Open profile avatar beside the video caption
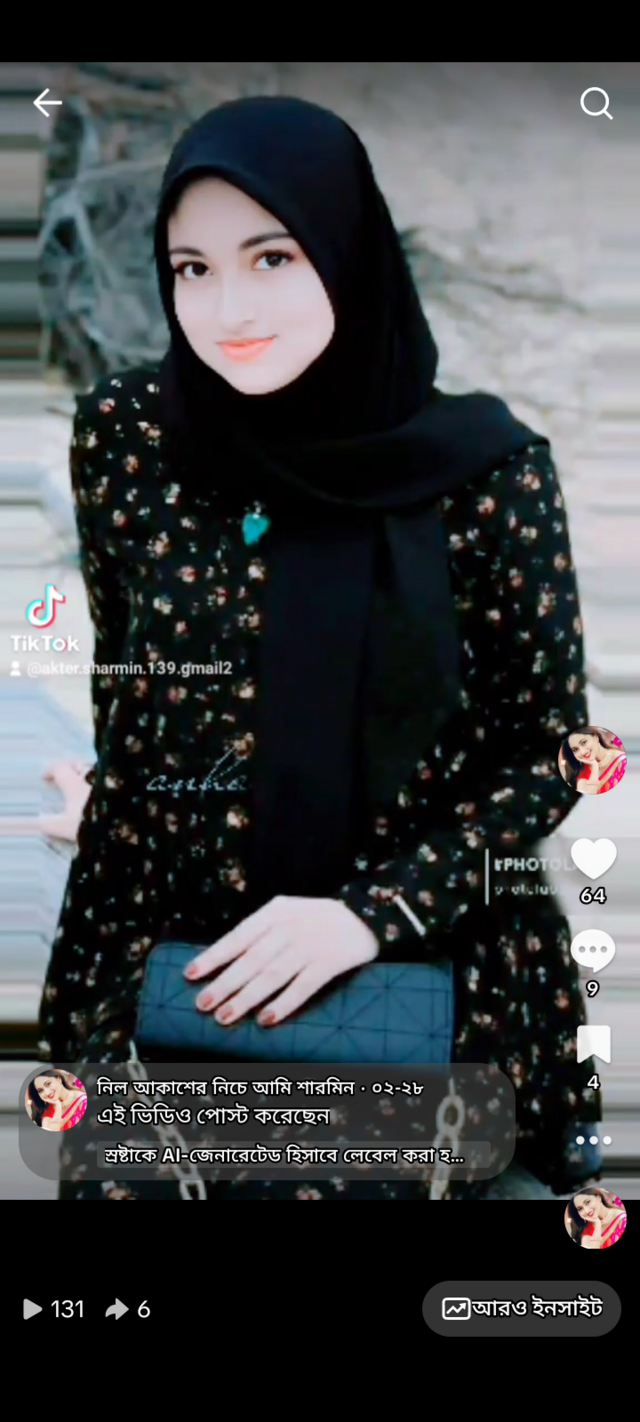Screen dimensions: 640x1422 coord(56,1100)
